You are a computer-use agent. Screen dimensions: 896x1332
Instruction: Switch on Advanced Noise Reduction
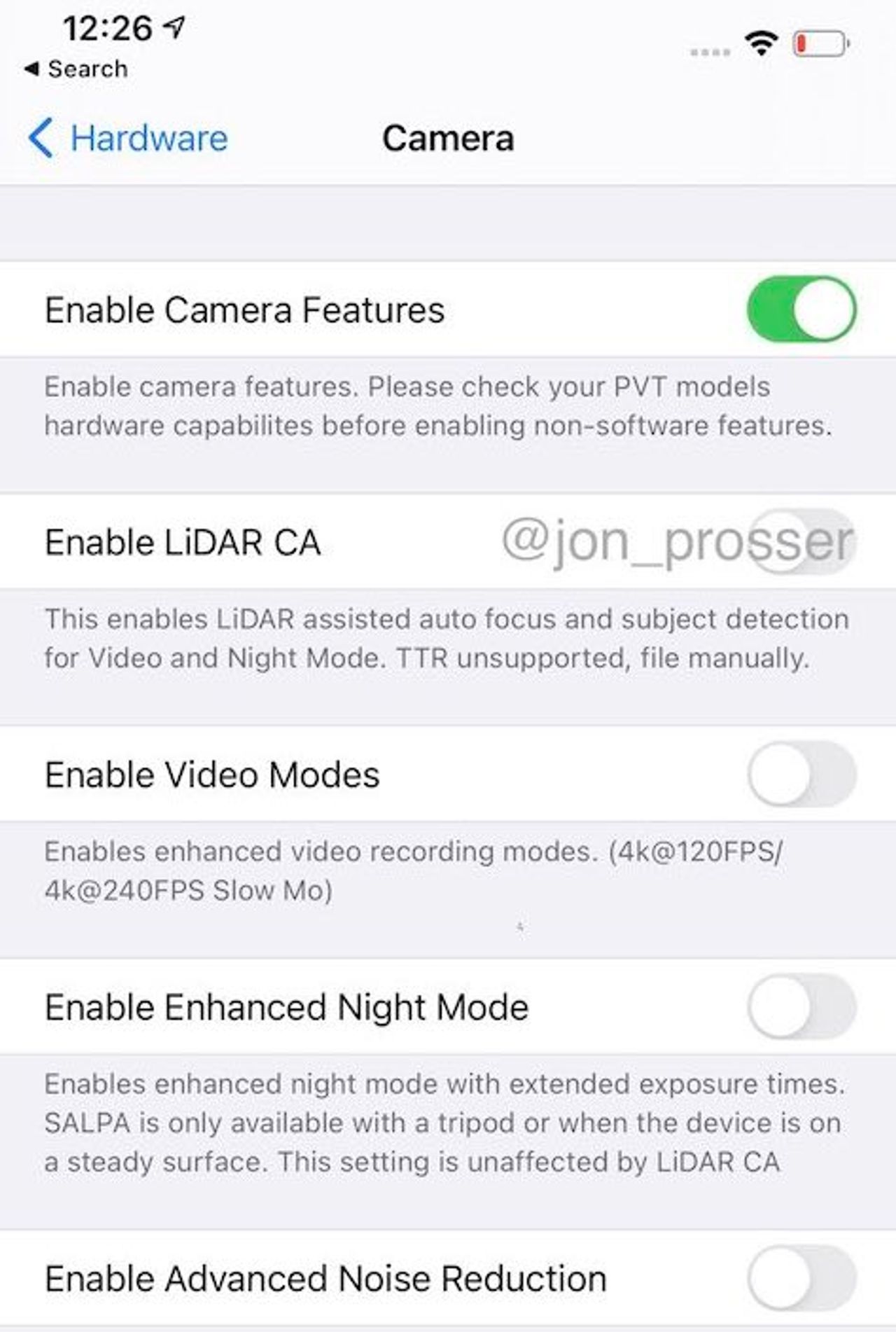pos(801,1277)
